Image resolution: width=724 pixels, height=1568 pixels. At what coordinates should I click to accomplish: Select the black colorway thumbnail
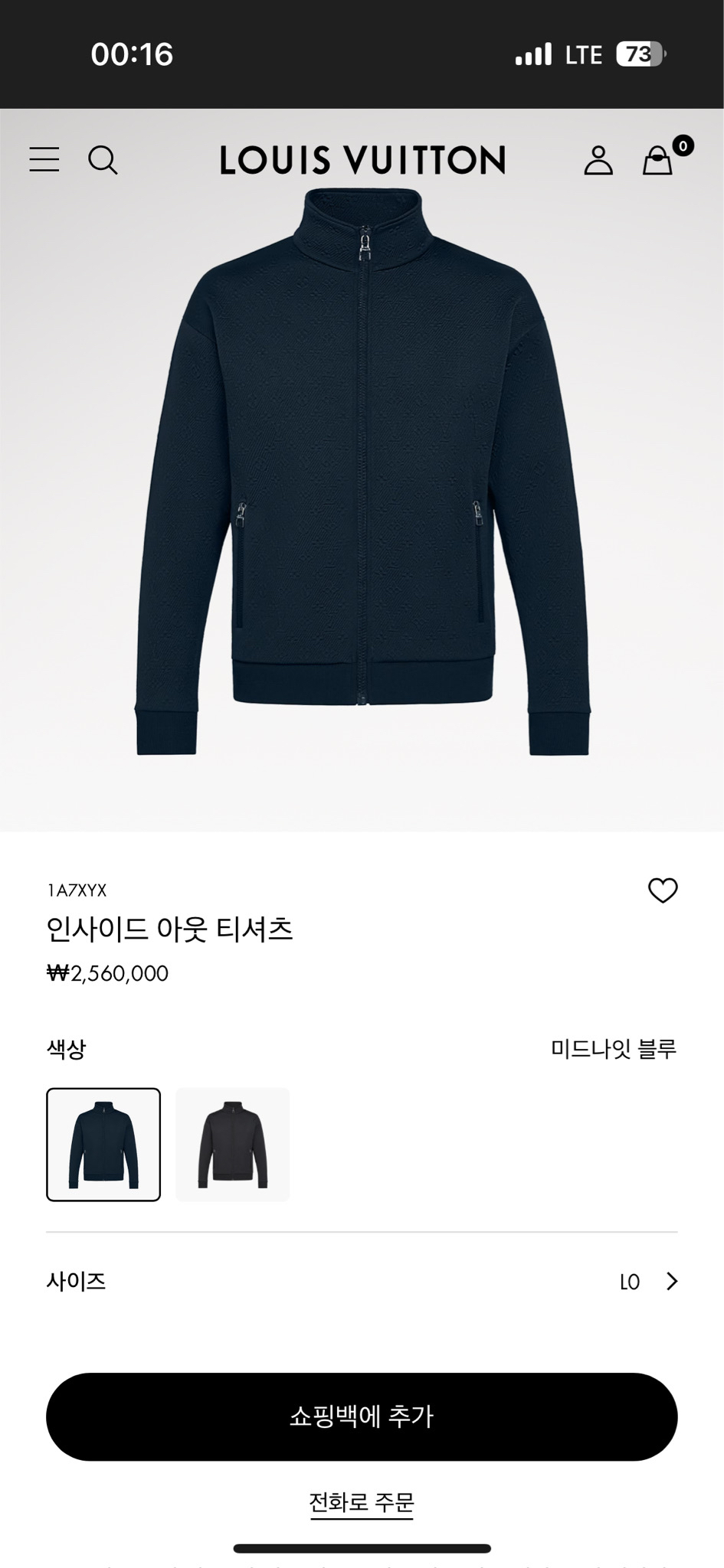pyautogui.click(x=232, y=1144)
